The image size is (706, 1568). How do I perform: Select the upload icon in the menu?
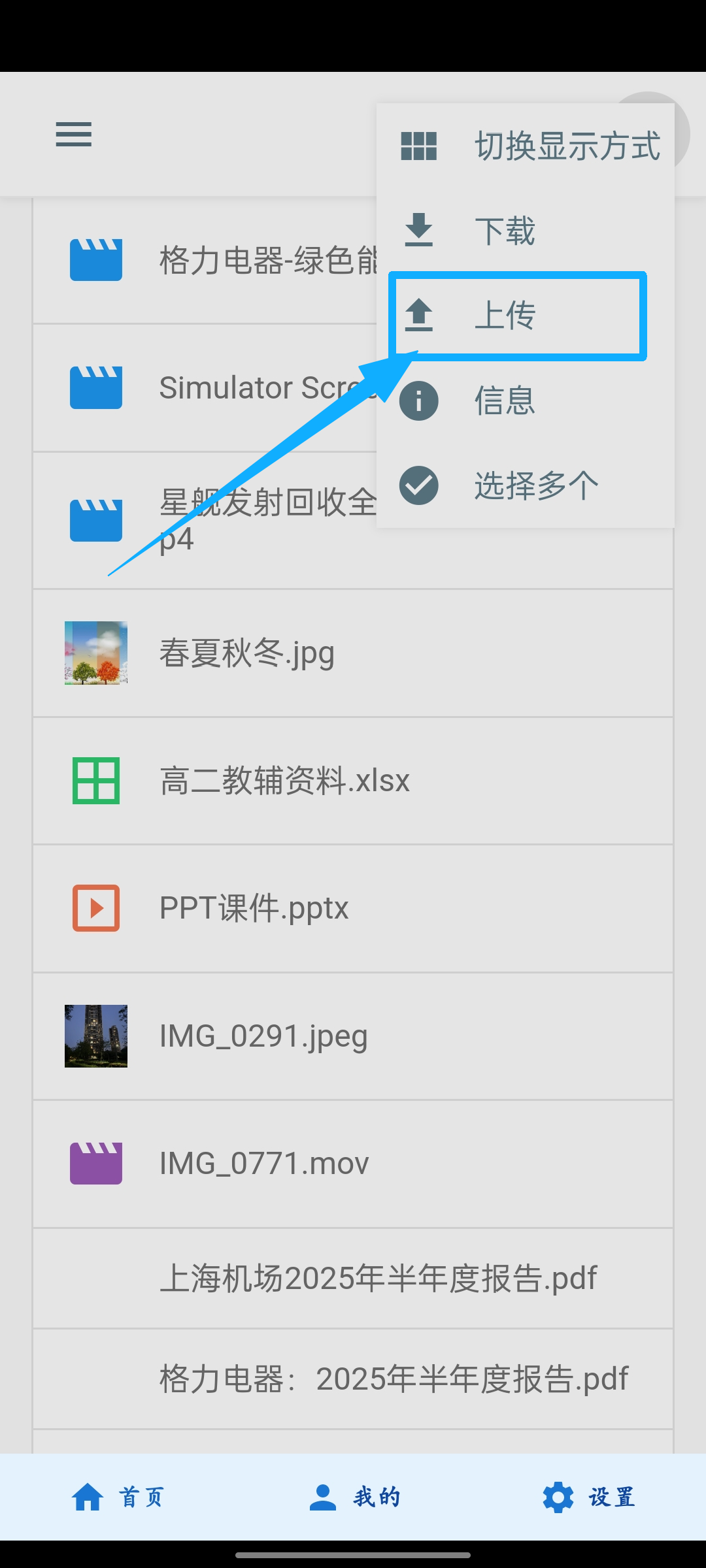click(419, 316)
